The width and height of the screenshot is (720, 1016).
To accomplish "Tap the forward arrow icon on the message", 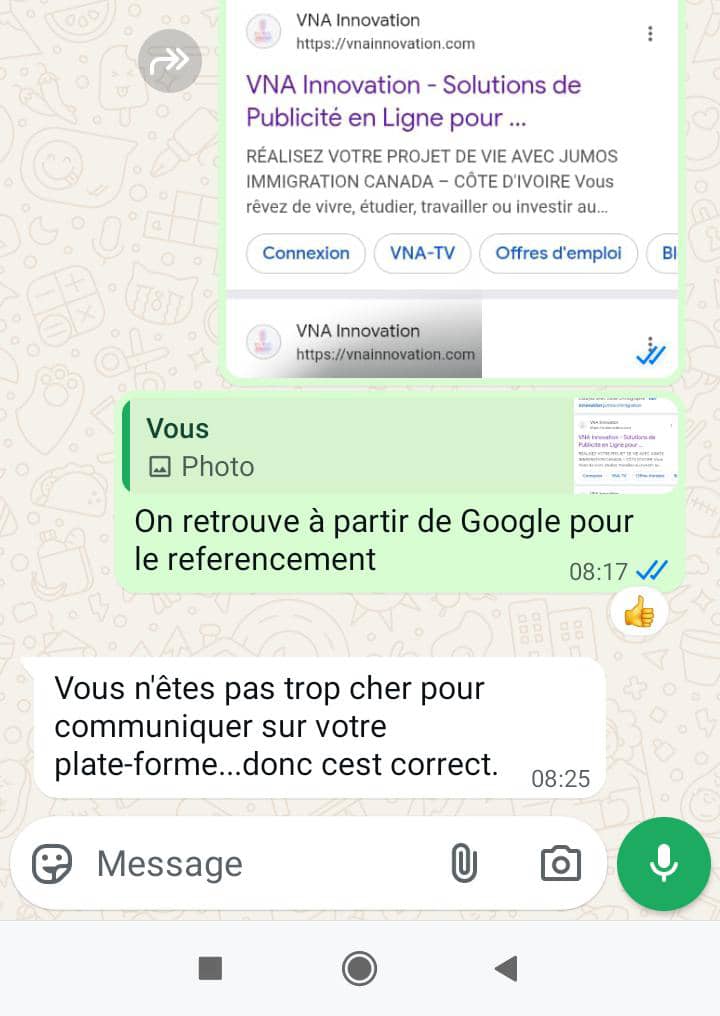I will (169, 61).
